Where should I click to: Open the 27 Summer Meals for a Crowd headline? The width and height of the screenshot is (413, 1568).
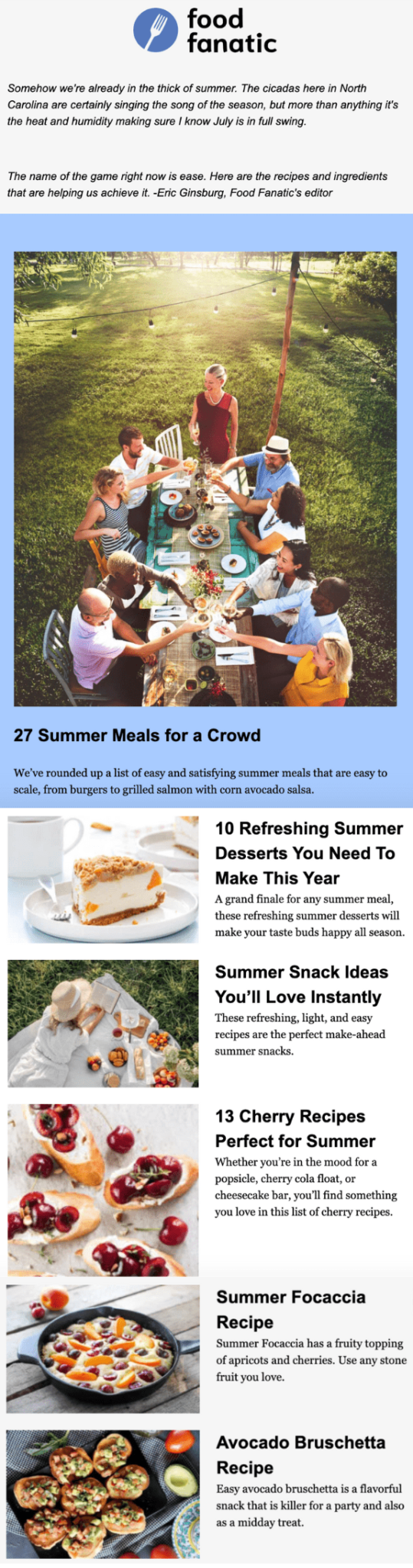pos(137,735)
